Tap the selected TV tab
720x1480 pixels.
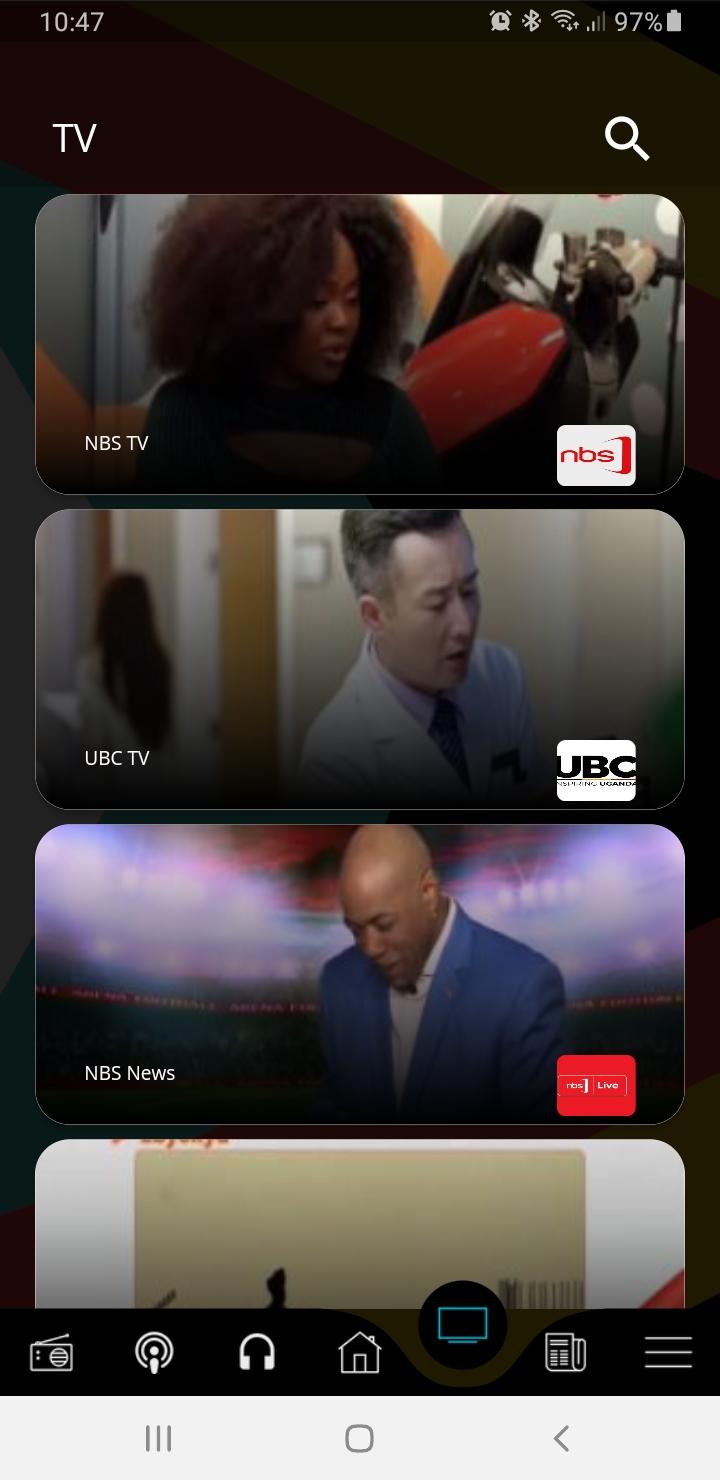(462, 1326)
